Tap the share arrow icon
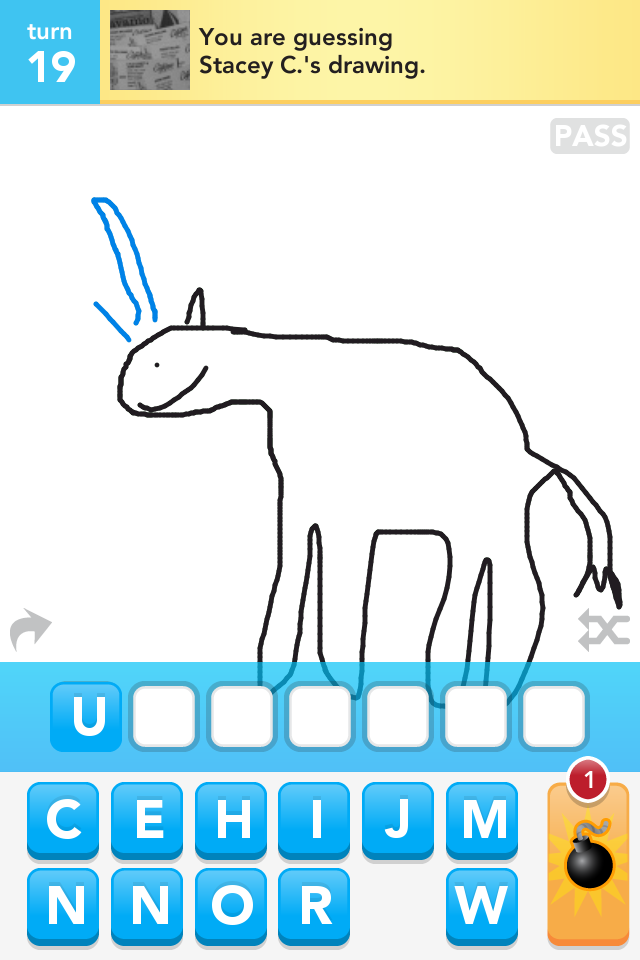Viewport: 640px width, 960px height. coord(30,631)
